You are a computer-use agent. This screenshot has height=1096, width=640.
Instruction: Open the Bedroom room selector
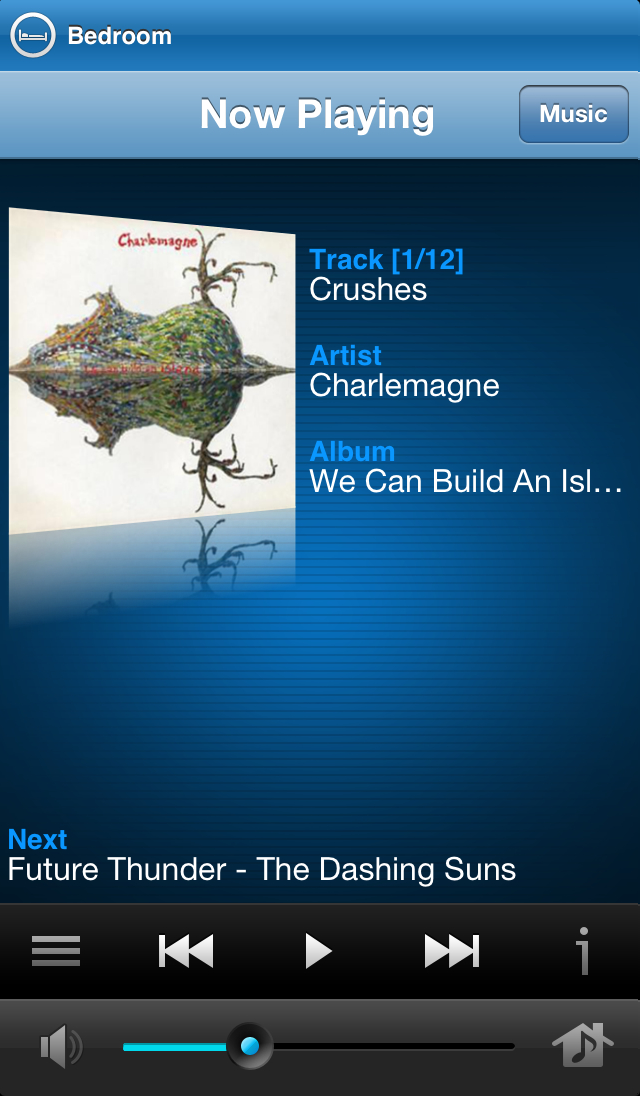[x=90, y=36]
